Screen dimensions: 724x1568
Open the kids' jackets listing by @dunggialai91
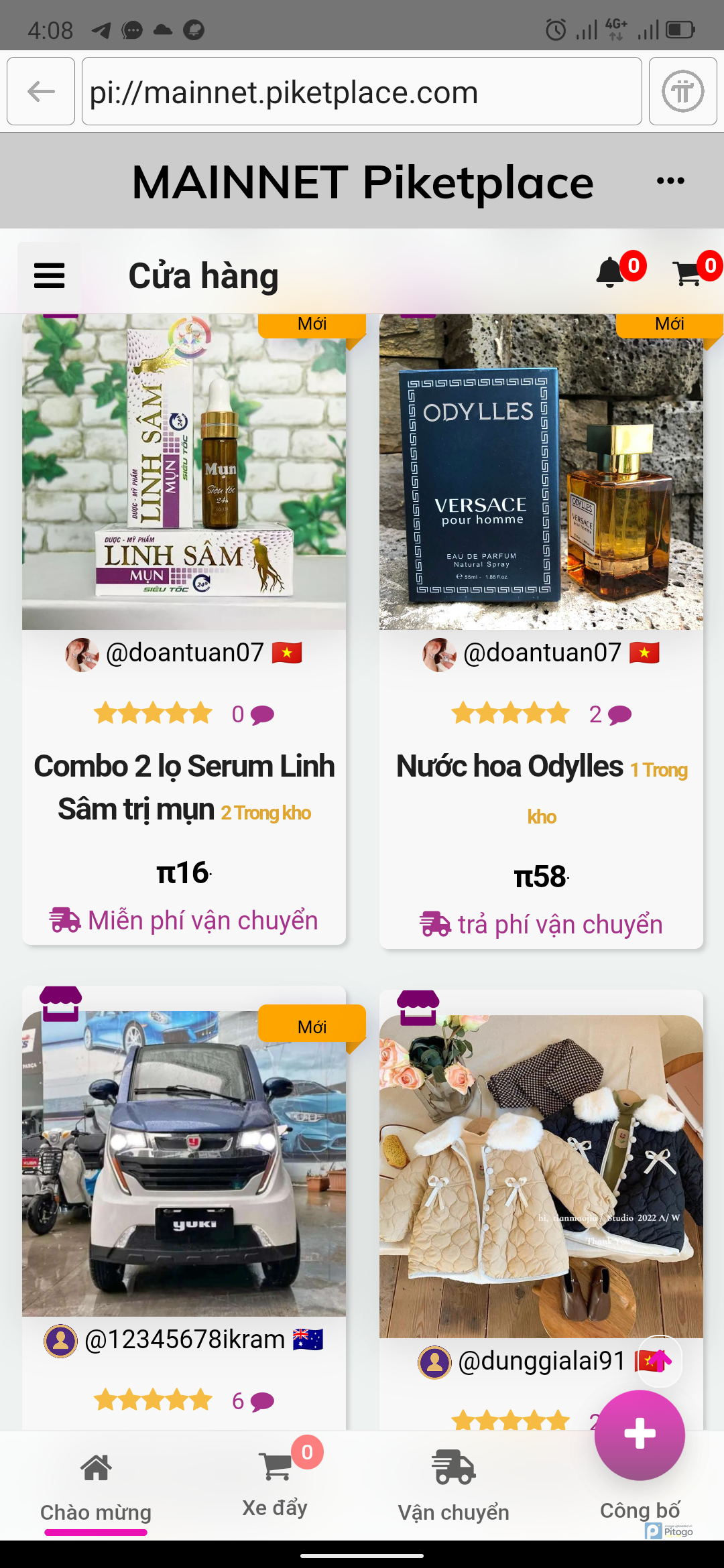(541, 1177)
